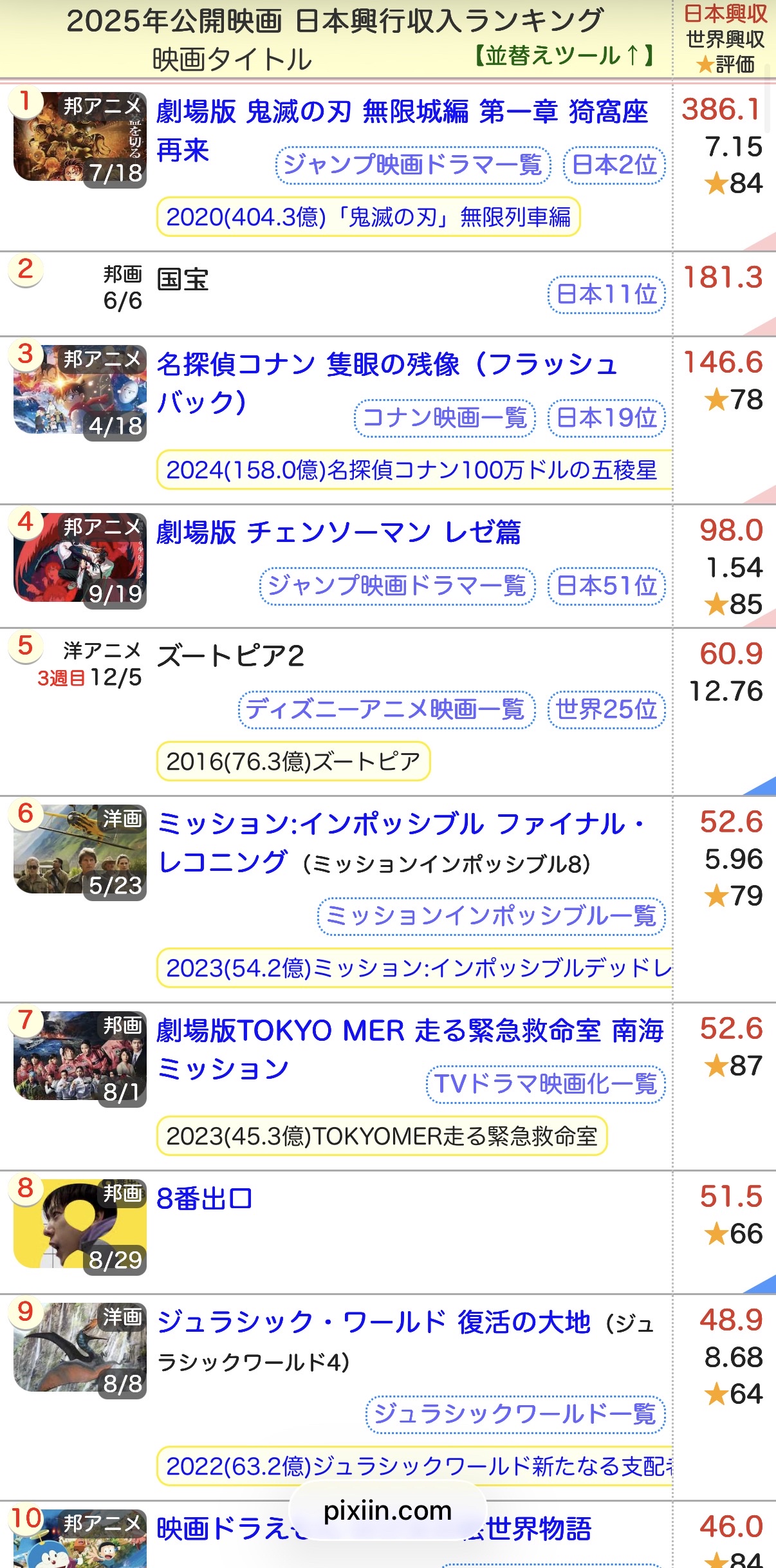Open the ミッションインポッシブル一覧 chip

[491, 916]
